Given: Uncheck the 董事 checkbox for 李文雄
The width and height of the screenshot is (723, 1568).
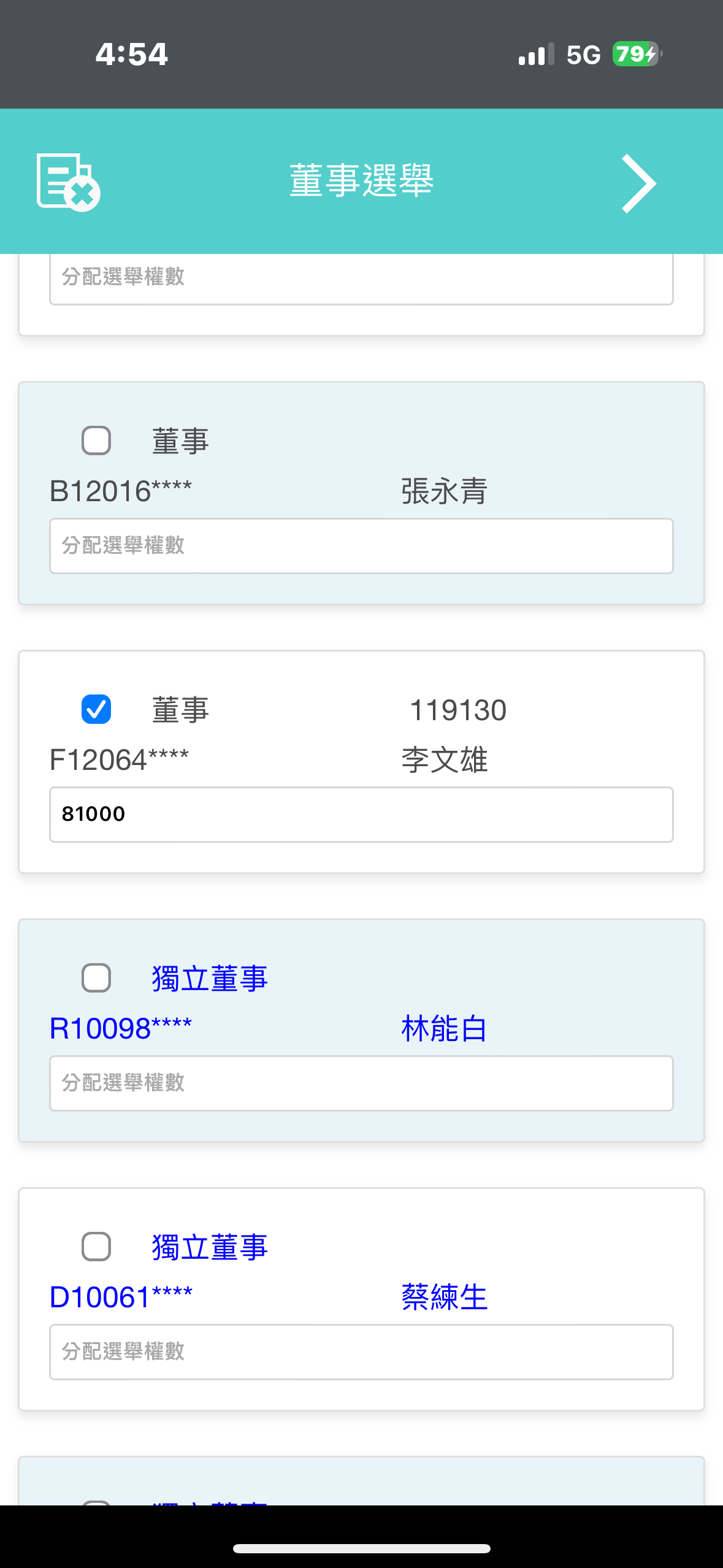Looking at the screenshot, I should tap(95, 710).
